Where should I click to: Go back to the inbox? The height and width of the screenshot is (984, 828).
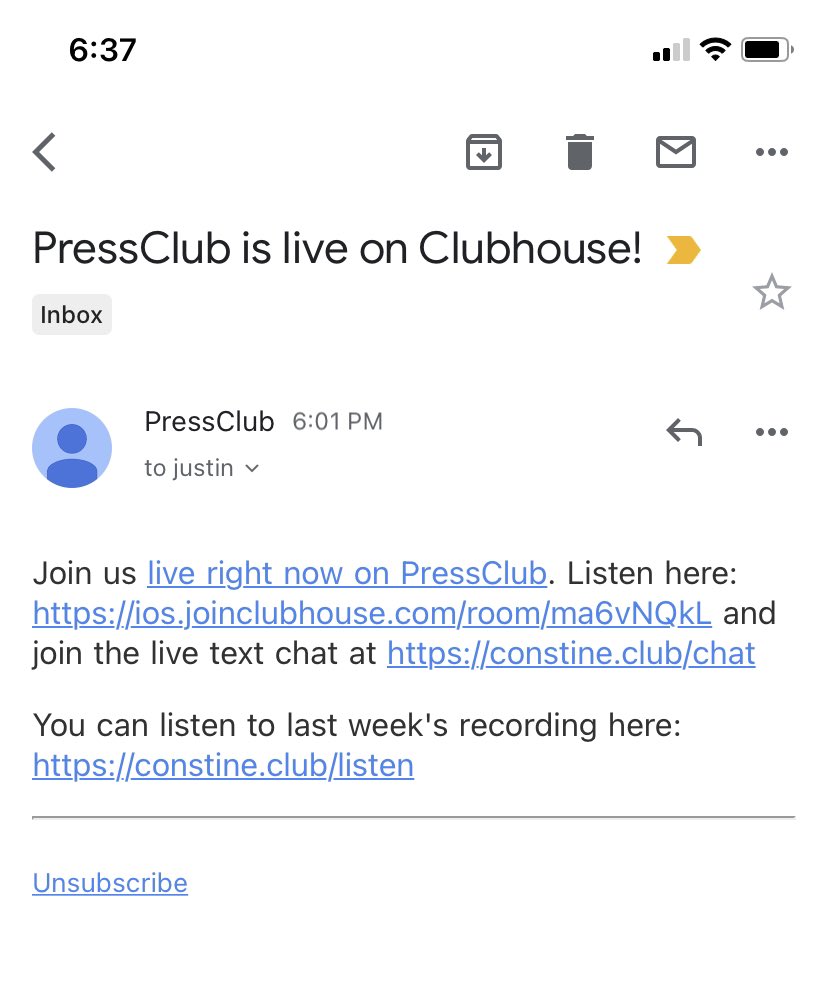[45, 153]
